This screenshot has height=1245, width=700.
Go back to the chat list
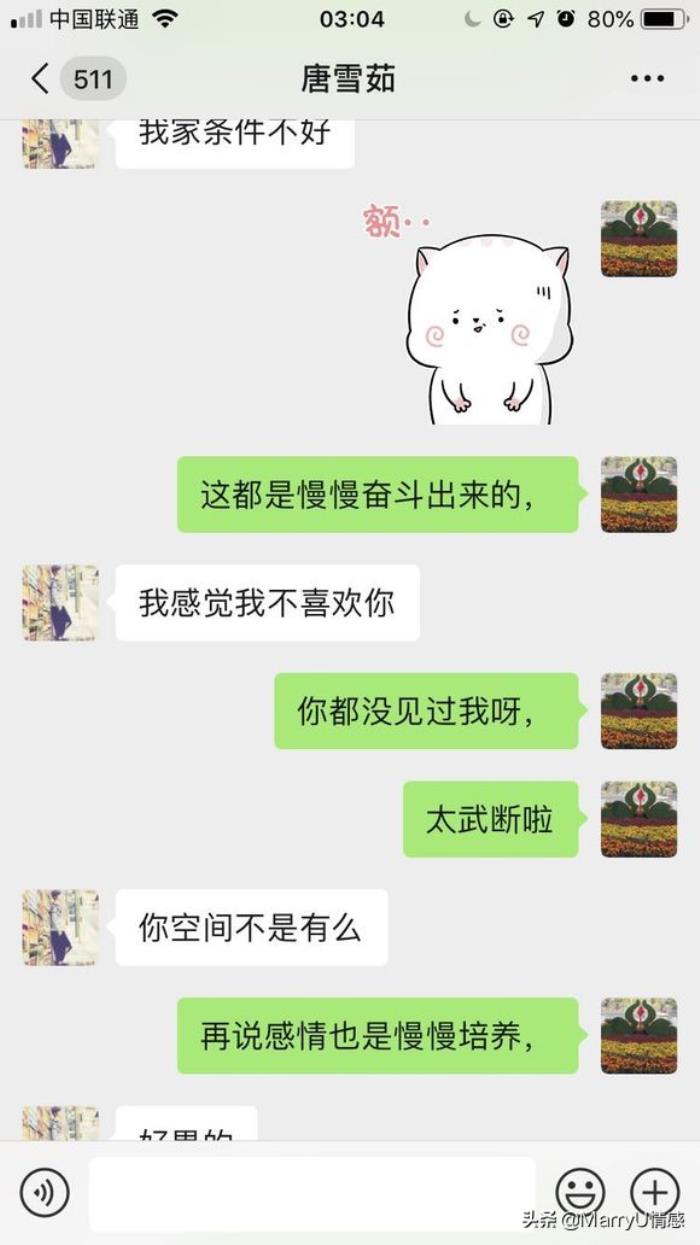[x=42, y=79]
